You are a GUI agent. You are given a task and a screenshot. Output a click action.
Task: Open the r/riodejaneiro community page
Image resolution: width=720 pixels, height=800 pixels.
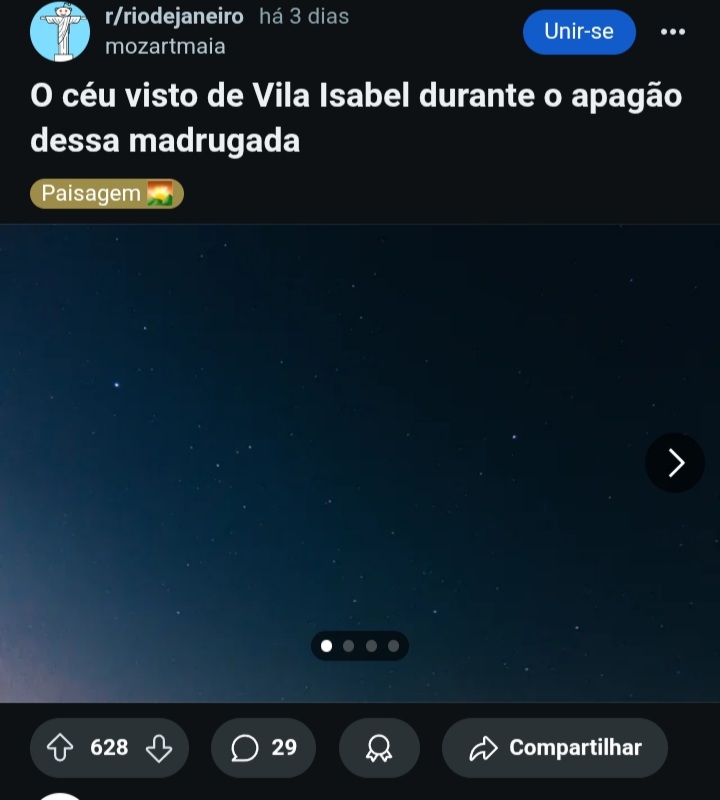(x=174, y=17)
